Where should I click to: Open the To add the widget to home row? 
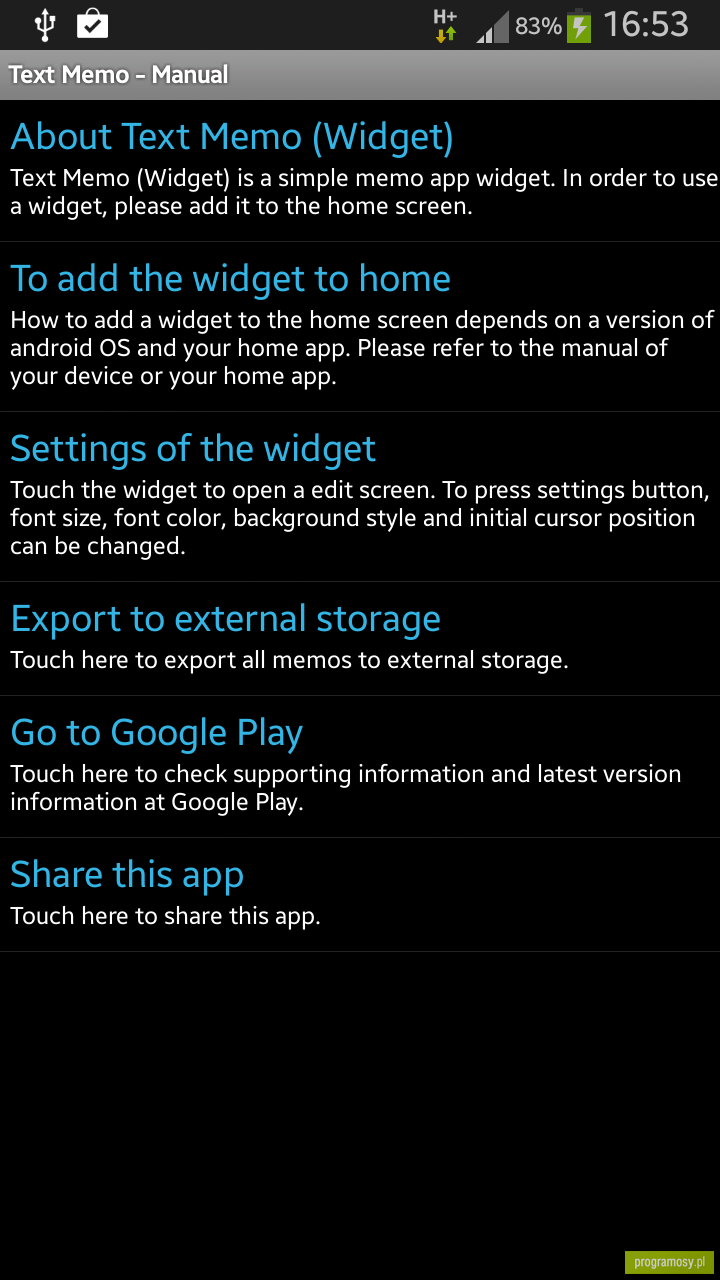pyautogui.click(x=360, y=327)
